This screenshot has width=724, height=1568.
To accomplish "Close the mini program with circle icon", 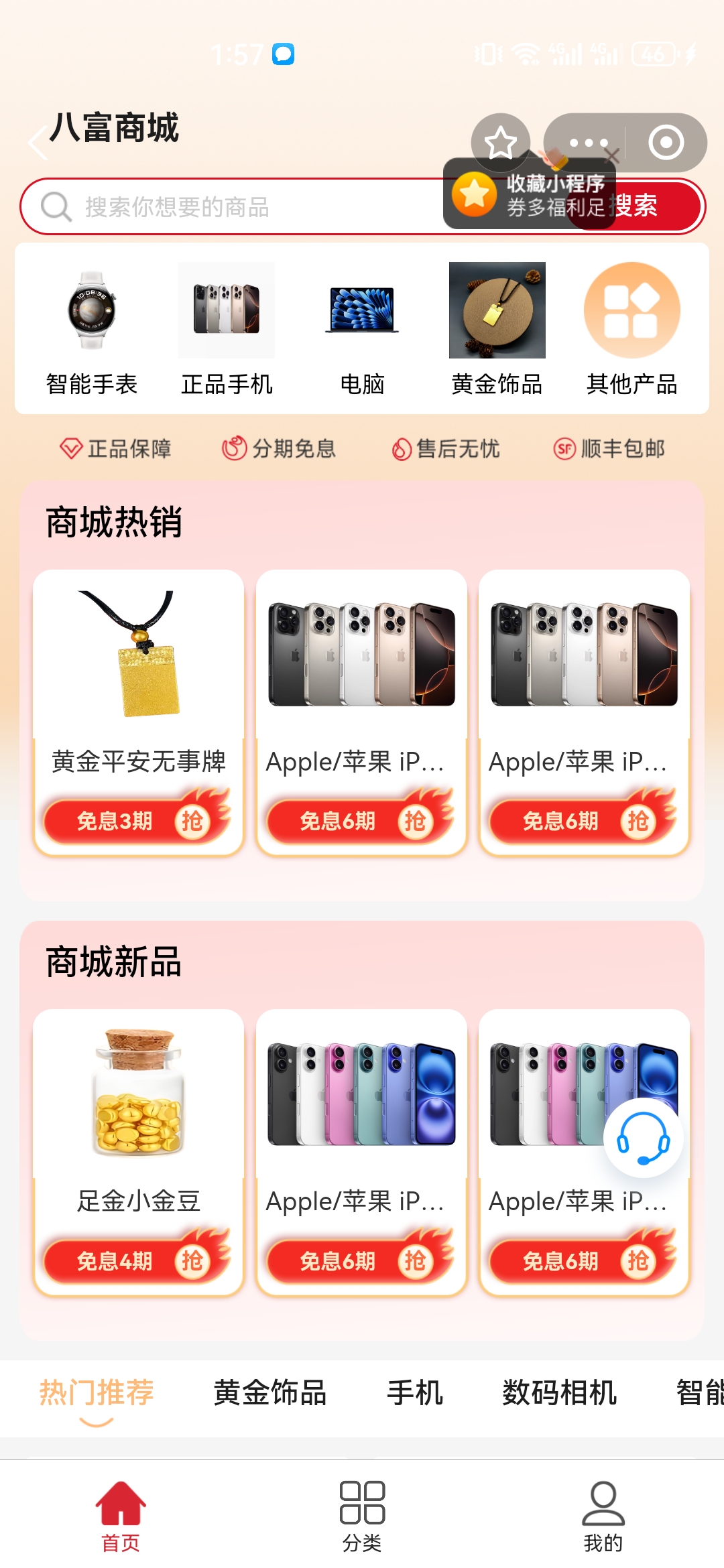I will [x=666, y=142].
